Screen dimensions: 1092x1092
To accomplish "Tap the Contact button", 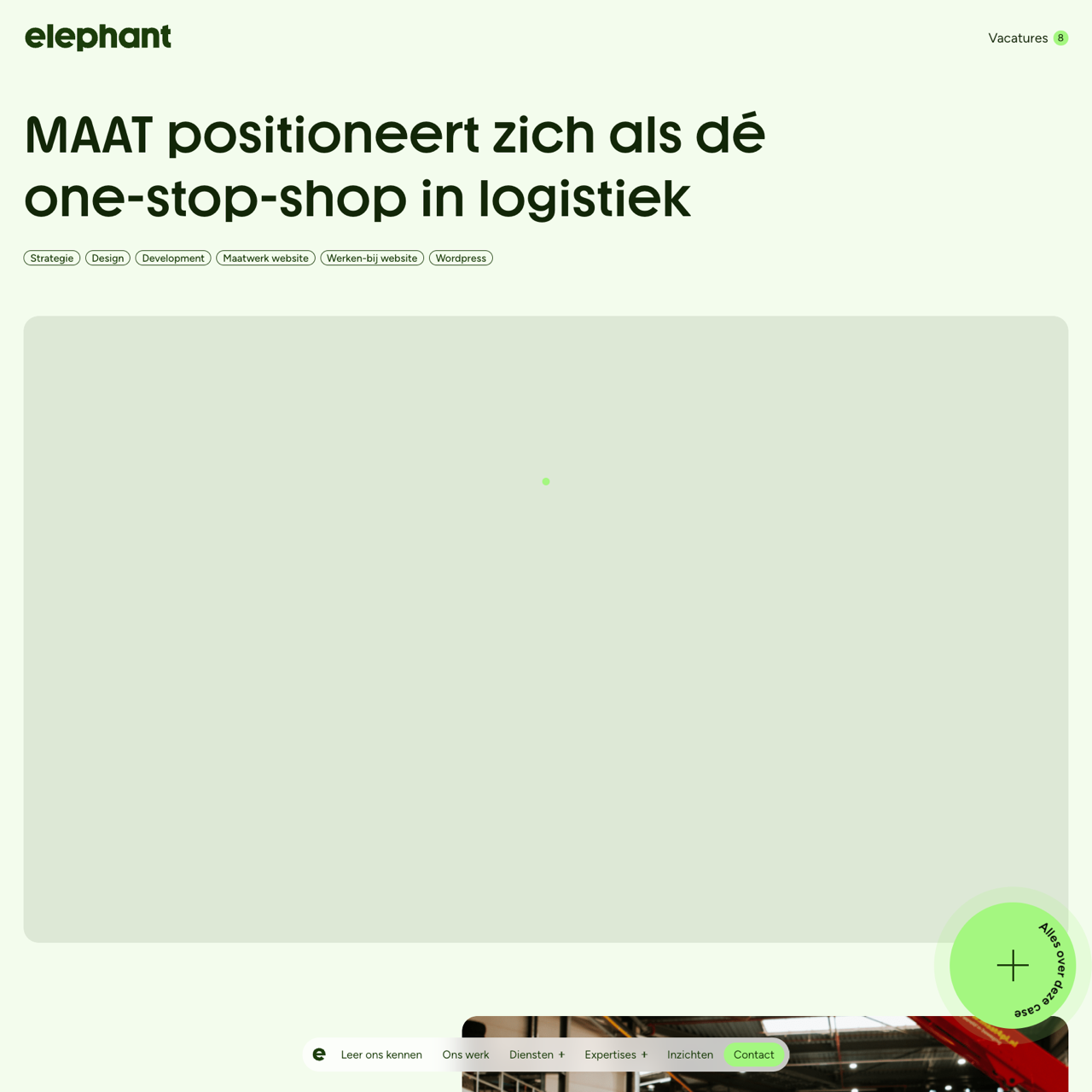I will (754, 1054).
